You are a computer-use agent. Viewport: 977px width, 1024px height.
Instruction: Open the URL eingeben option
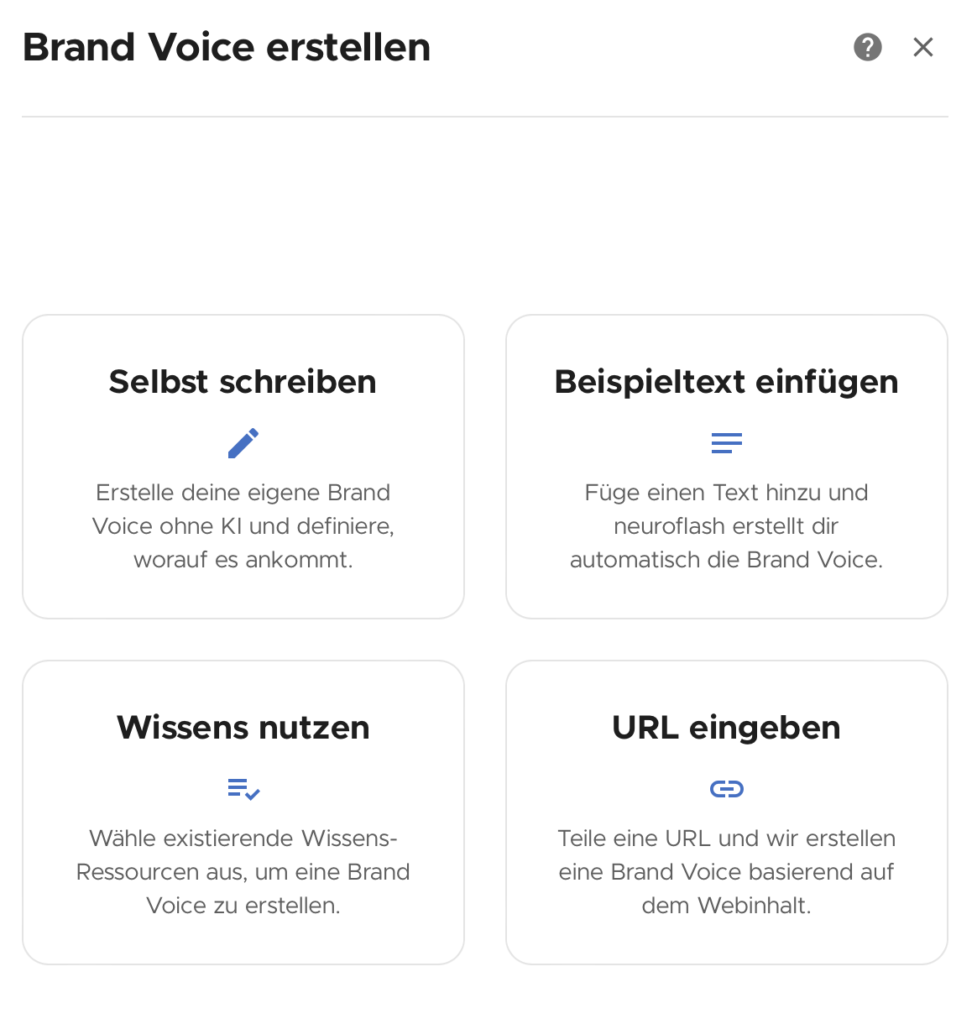coord(726,812)
